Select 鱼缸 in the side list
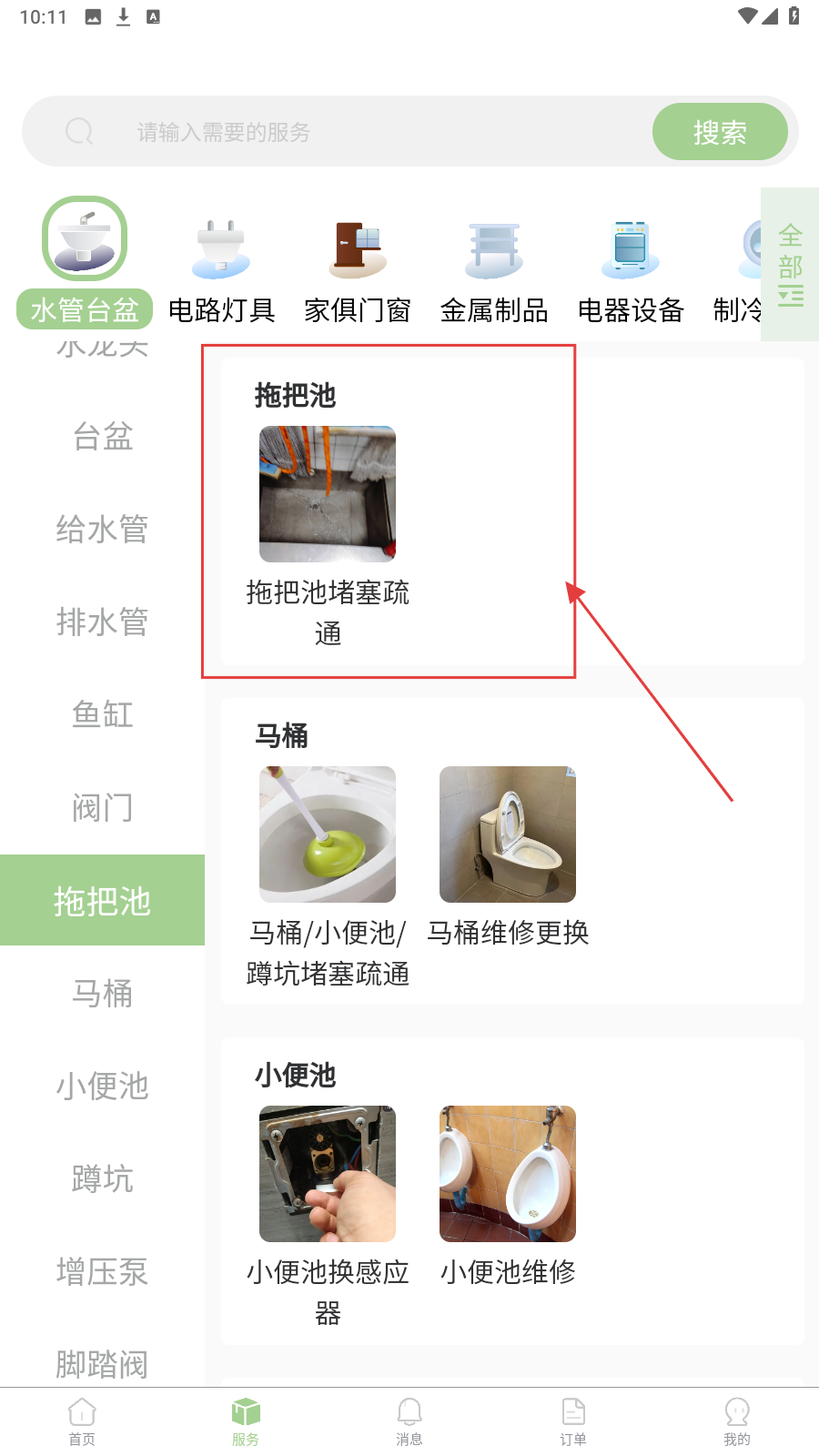The image size is (819, 1456). 102,715
